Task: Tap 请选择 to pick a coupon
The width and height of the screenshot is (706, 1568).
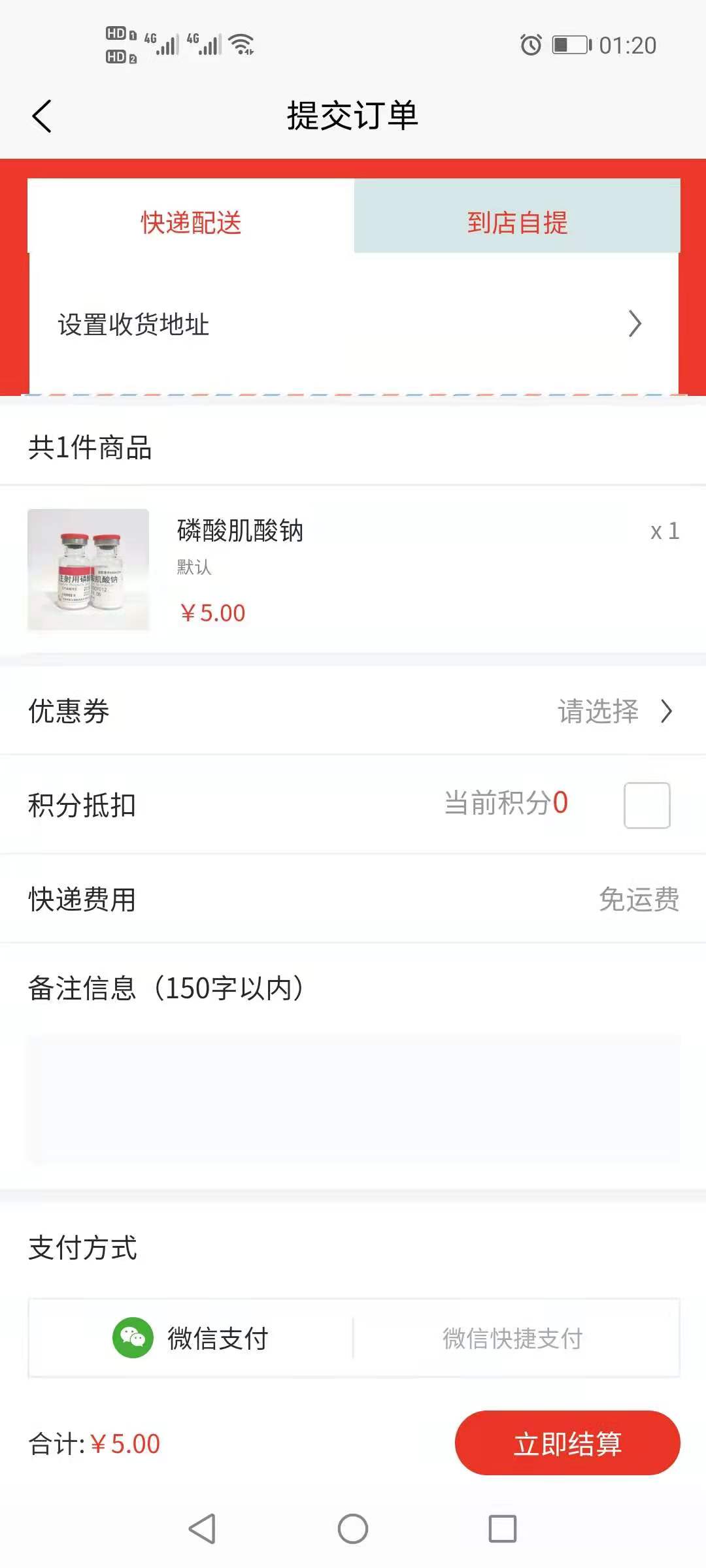Action: coord(597,711)
